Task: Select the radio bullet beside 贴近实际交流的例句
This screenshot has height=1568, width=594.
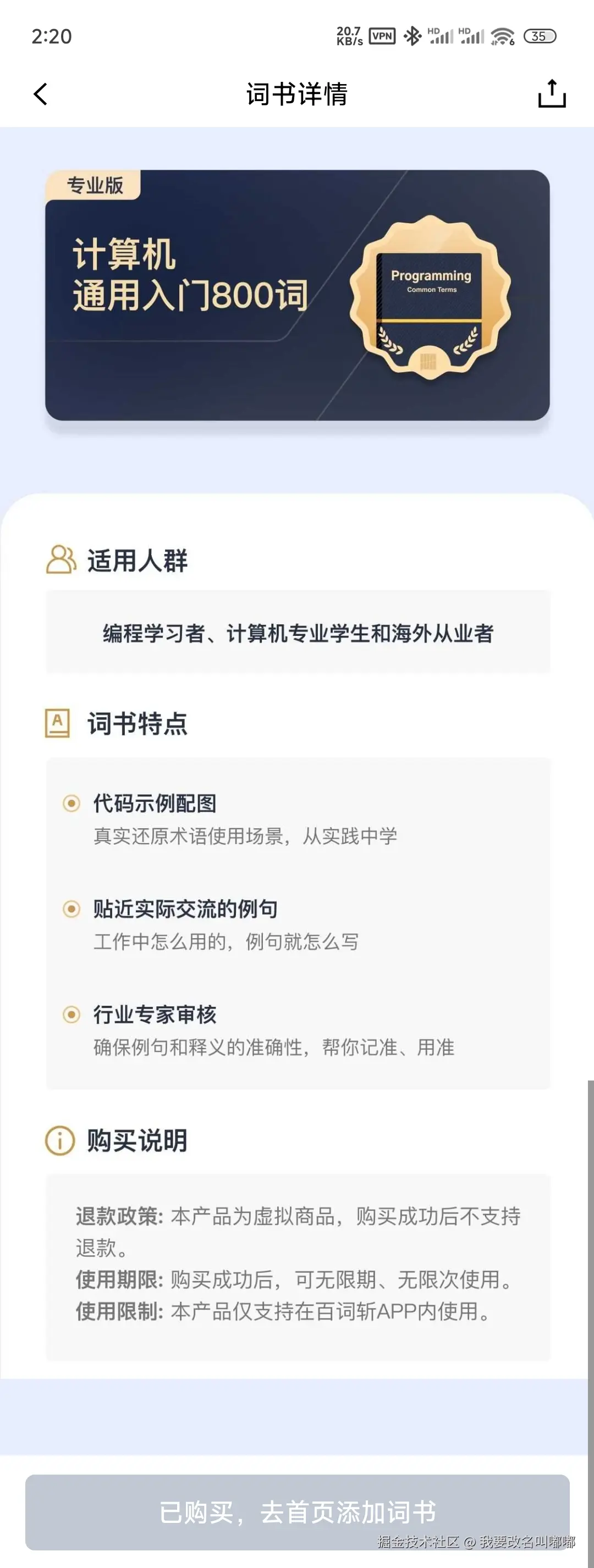Action: tap(73, 908)
